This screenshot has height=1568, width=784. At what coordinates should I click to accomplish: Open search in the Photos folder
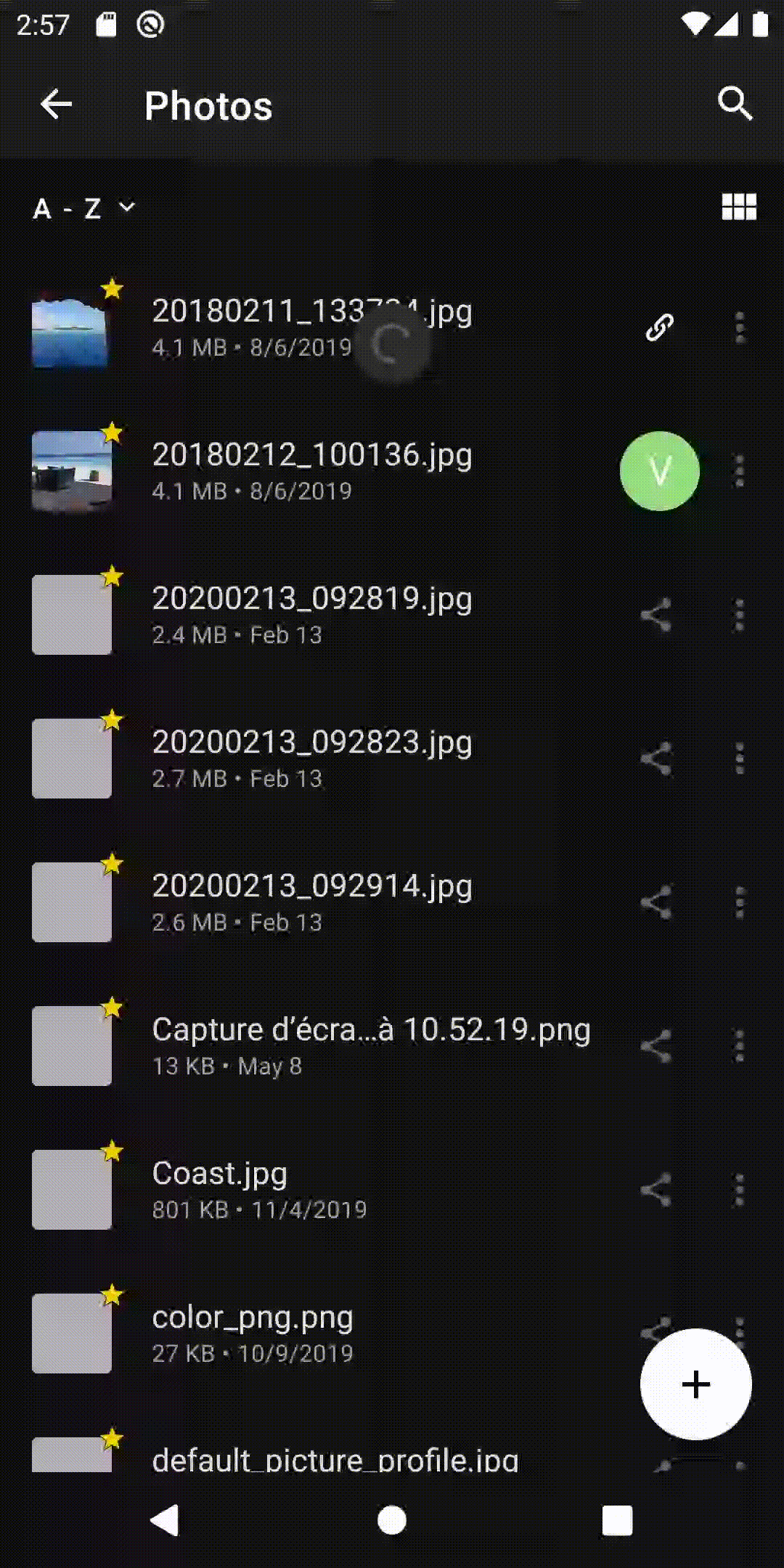pos(735,104)
